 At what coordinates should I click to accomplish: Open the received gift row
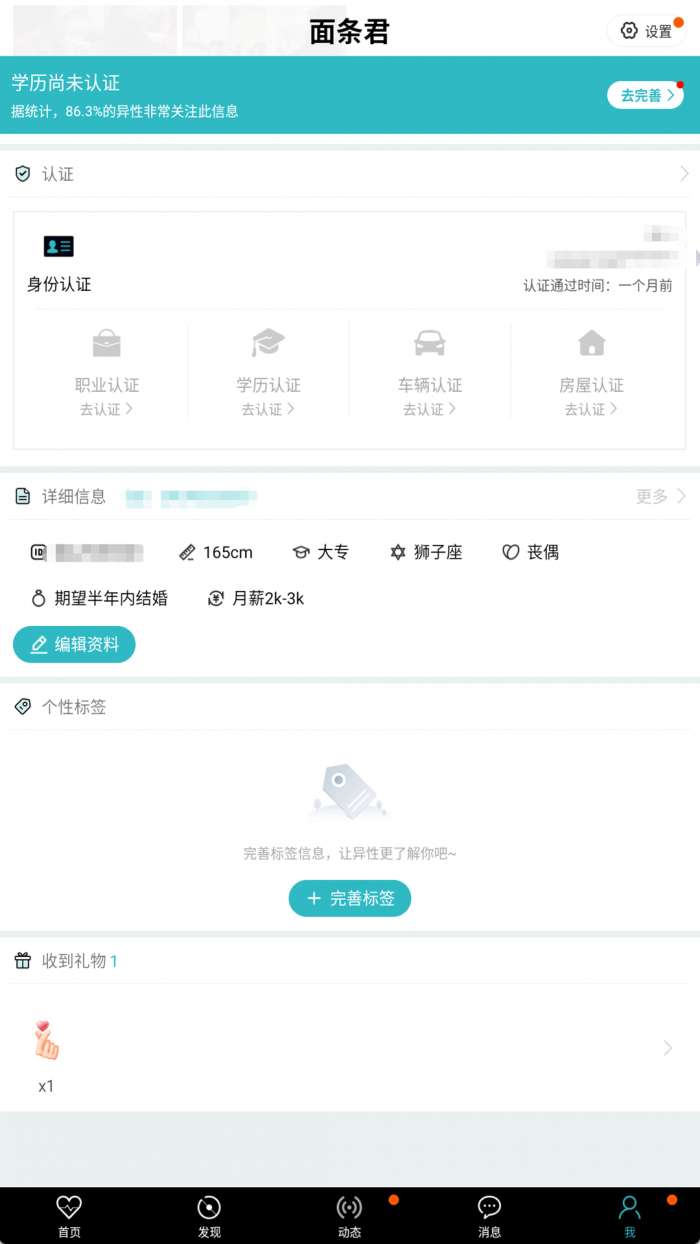pyautogui.click(x=350, y=1048)
